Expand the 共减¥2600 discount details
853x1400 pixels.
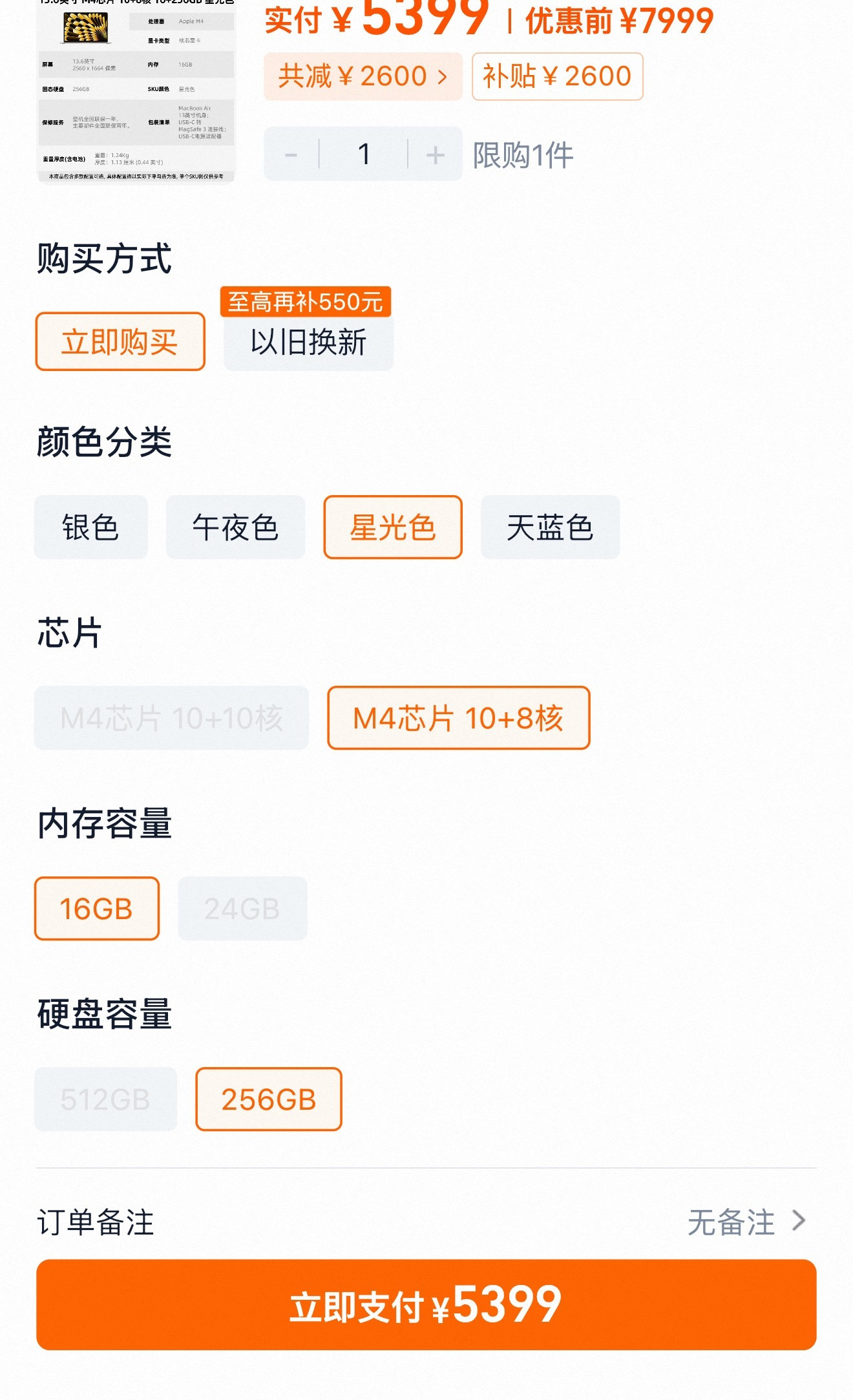[363, 76]
